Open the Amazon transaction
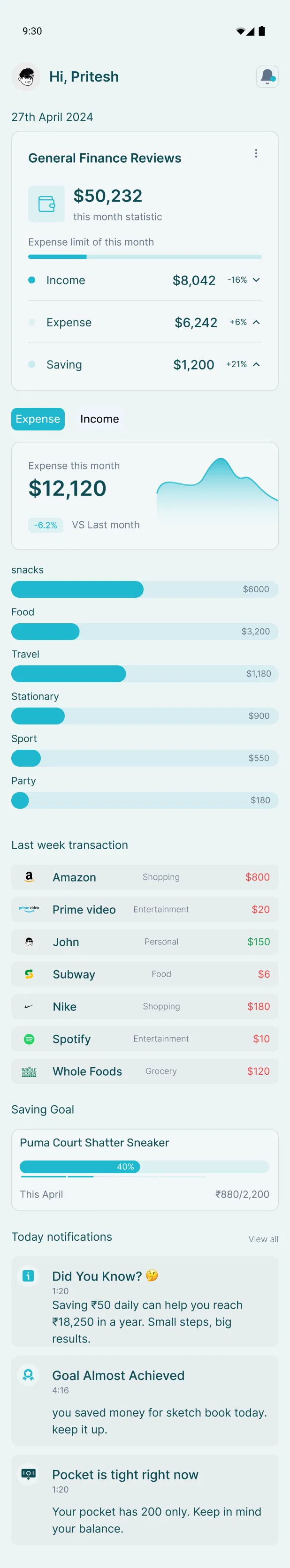The width and height of the screenshot is (290, 1568). [x=145, y=876]
